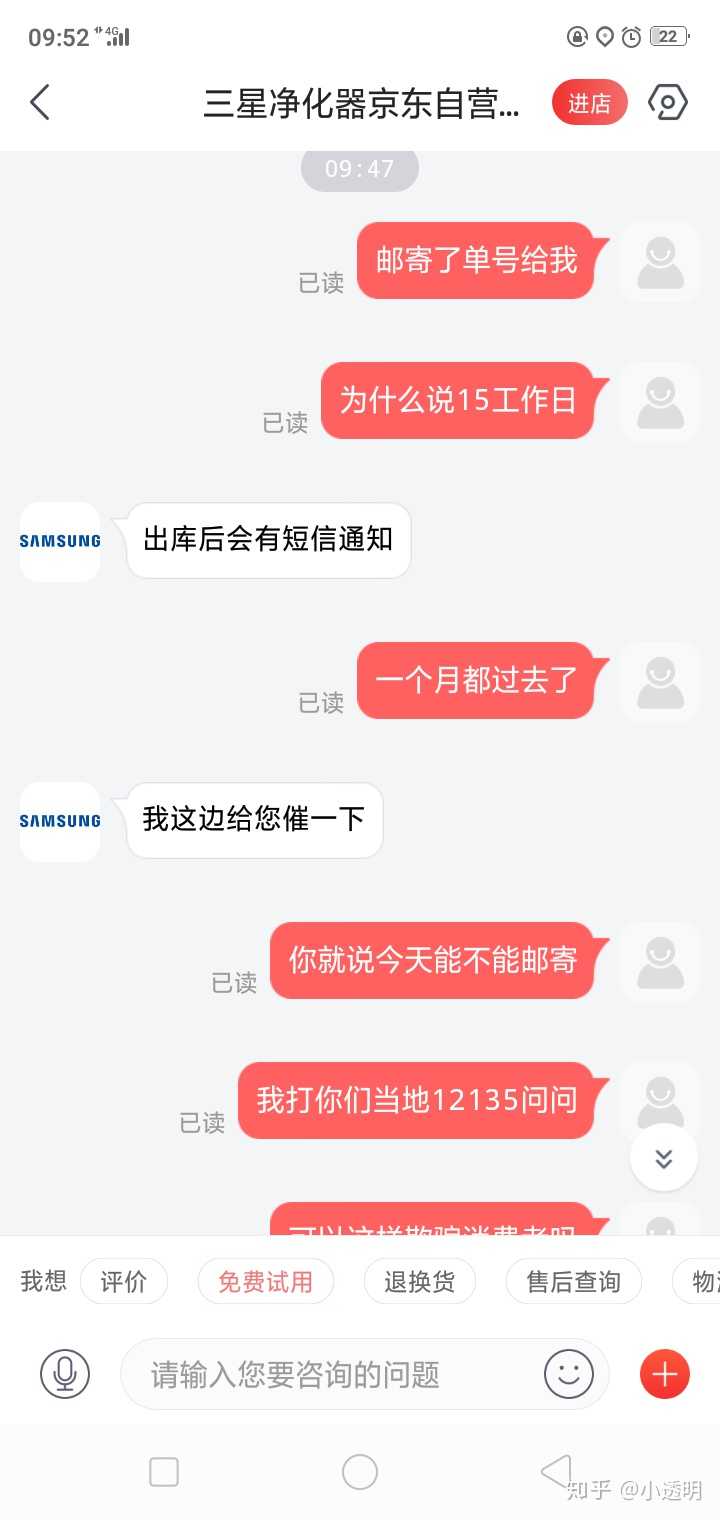Tap the system home button
Viewport: 720px width, 1520px height.
click(x=359, y=1472)
